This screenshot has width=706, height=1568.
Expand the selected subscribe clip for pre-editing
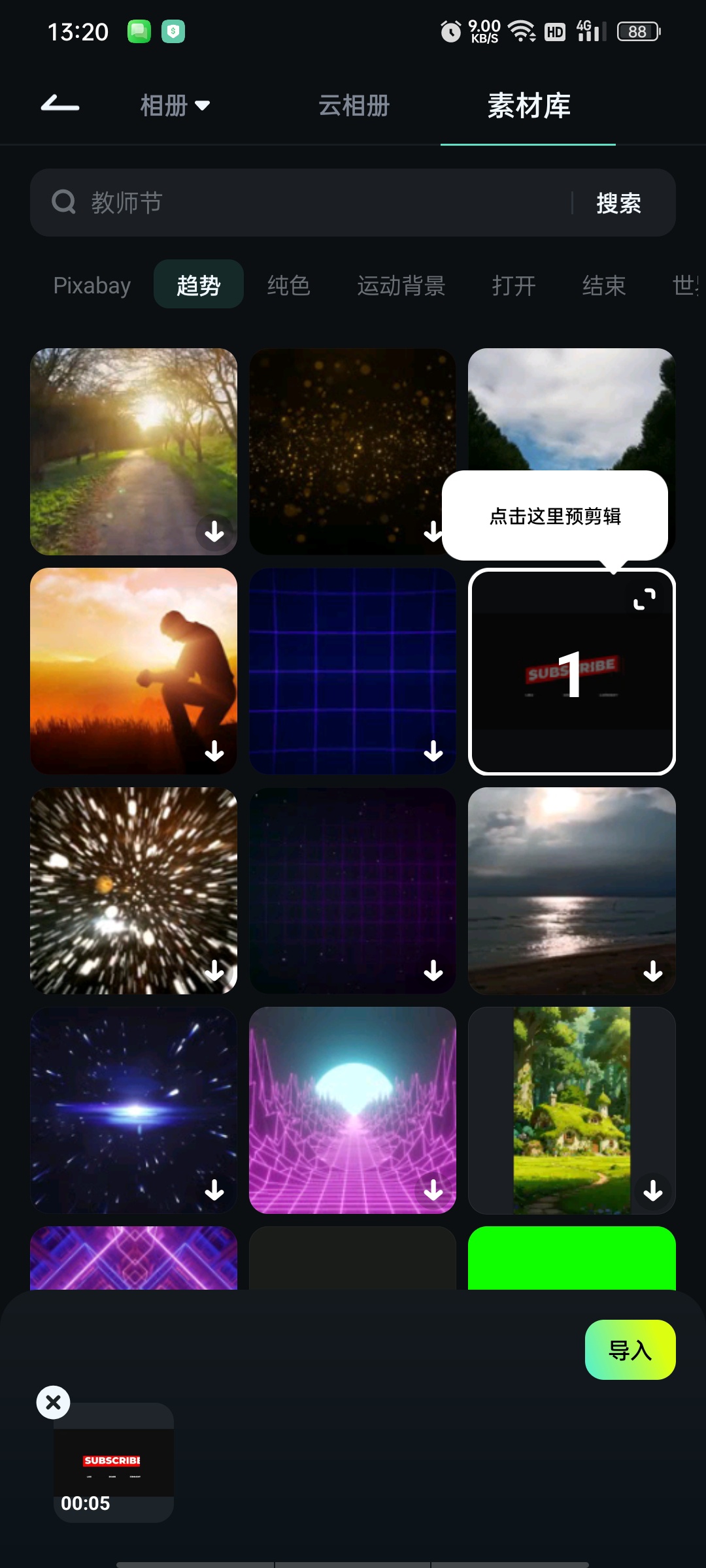coord(645,599)
